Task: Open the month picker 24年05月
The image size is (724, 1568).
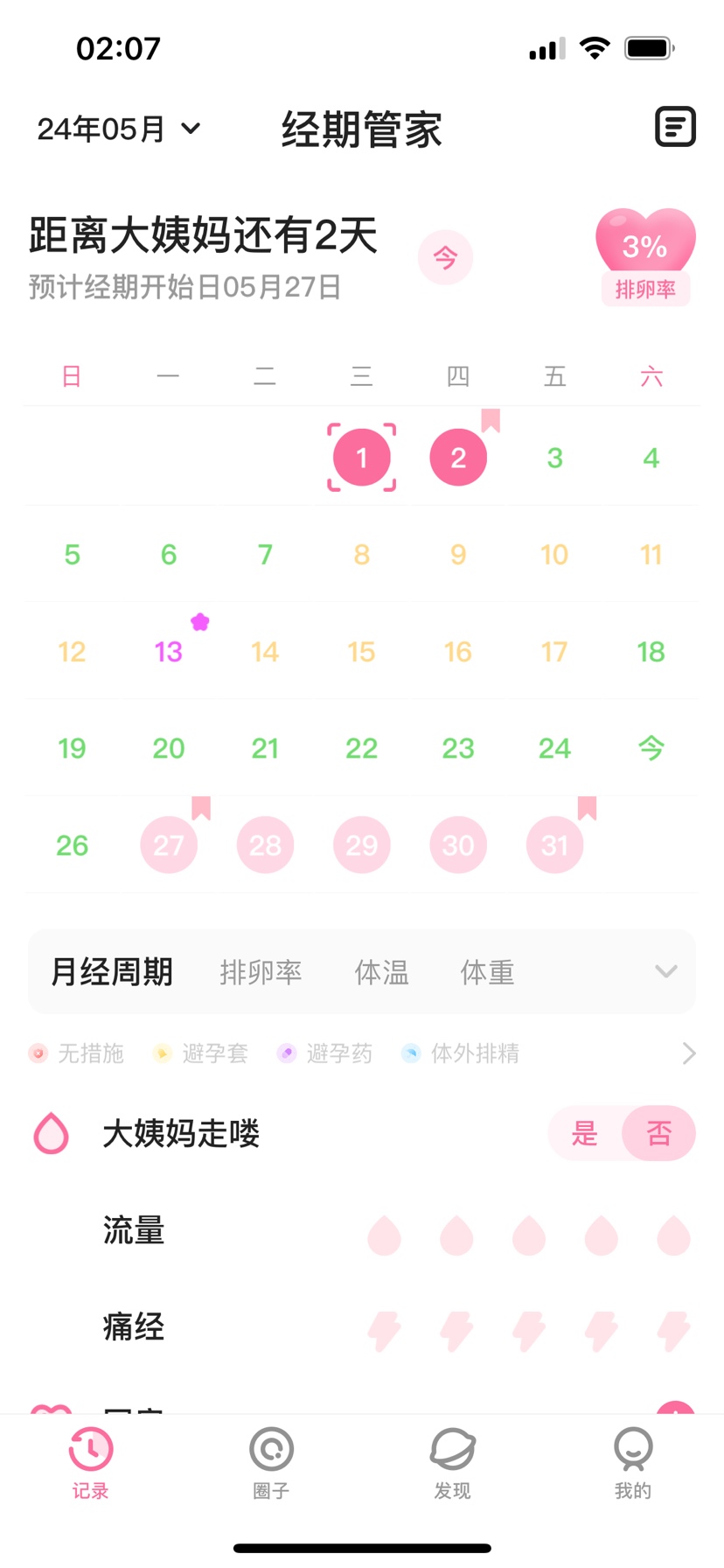Action: tap(119, 129)
